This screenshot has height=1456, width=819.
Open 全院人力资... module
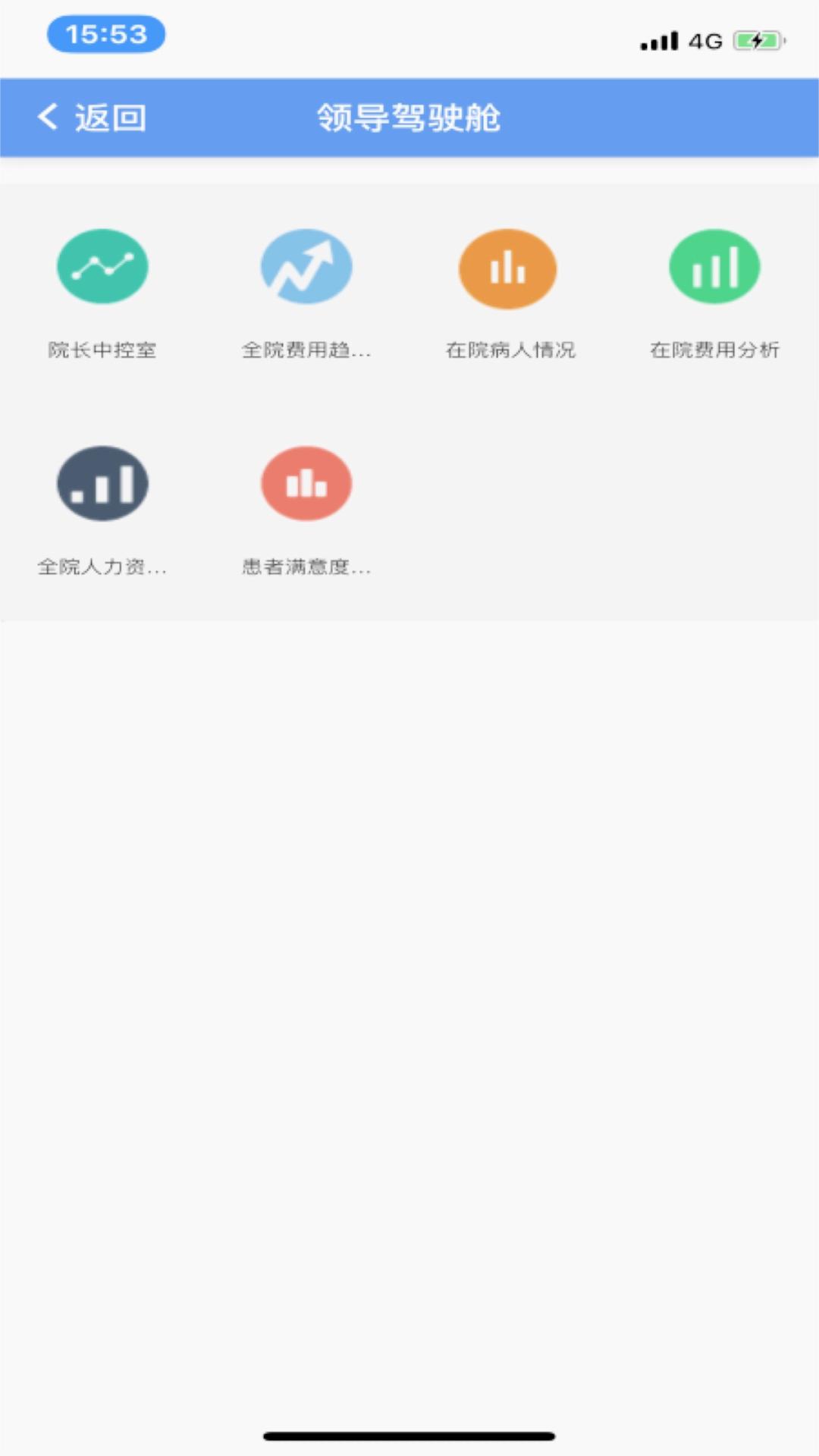click(102, 484)
